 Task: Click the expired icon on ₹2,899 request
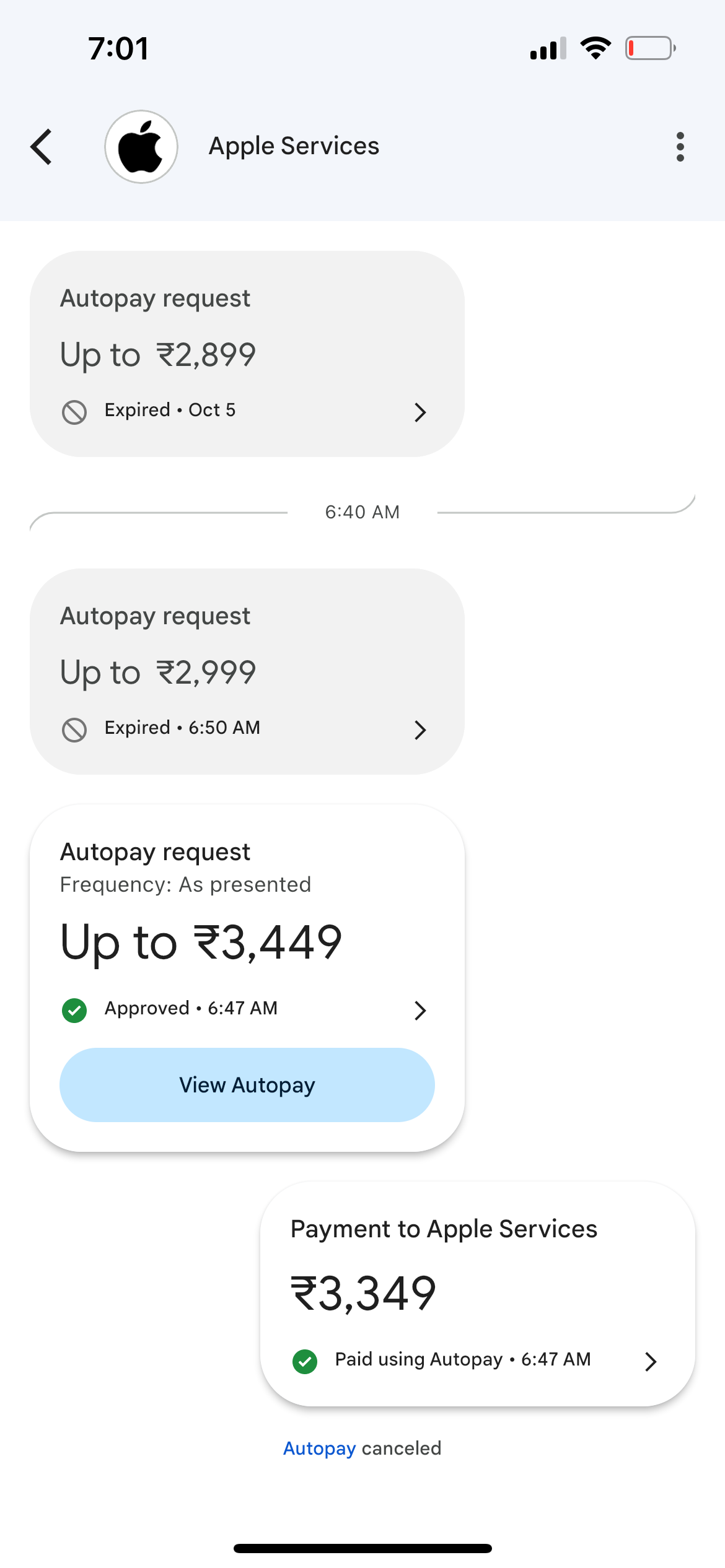click(x=74, y=411)
